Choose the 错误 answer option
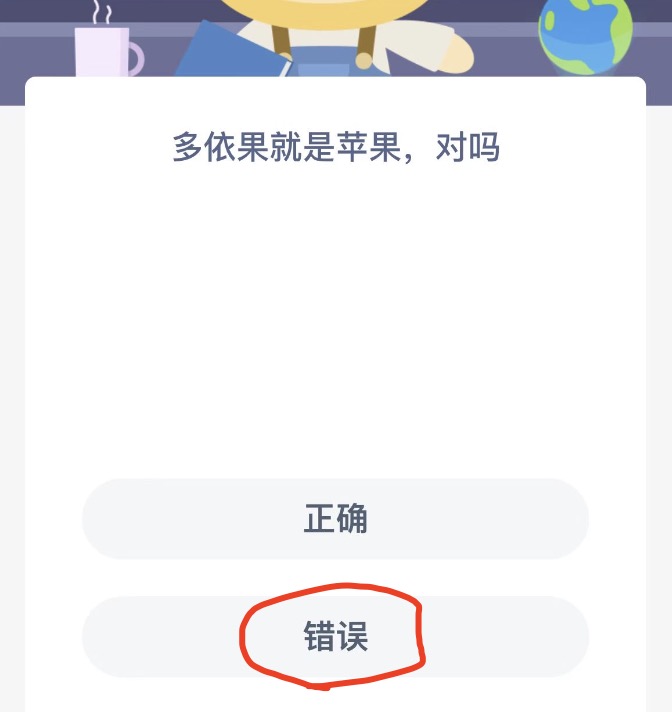672x712 pixels. click(336, 637)
